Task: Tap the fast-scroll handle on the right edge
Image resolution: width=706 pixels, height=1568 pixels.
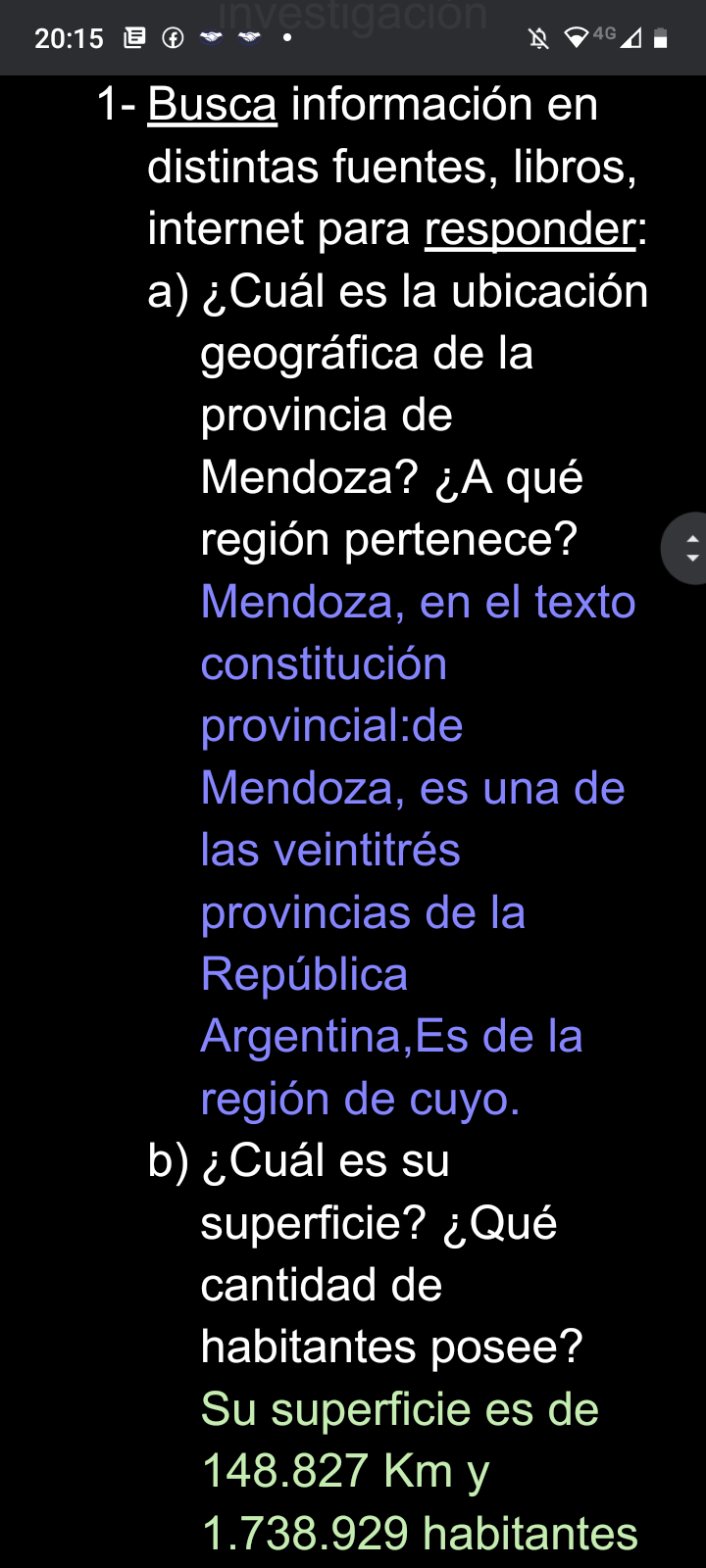Action: click(x=688, y=548)
